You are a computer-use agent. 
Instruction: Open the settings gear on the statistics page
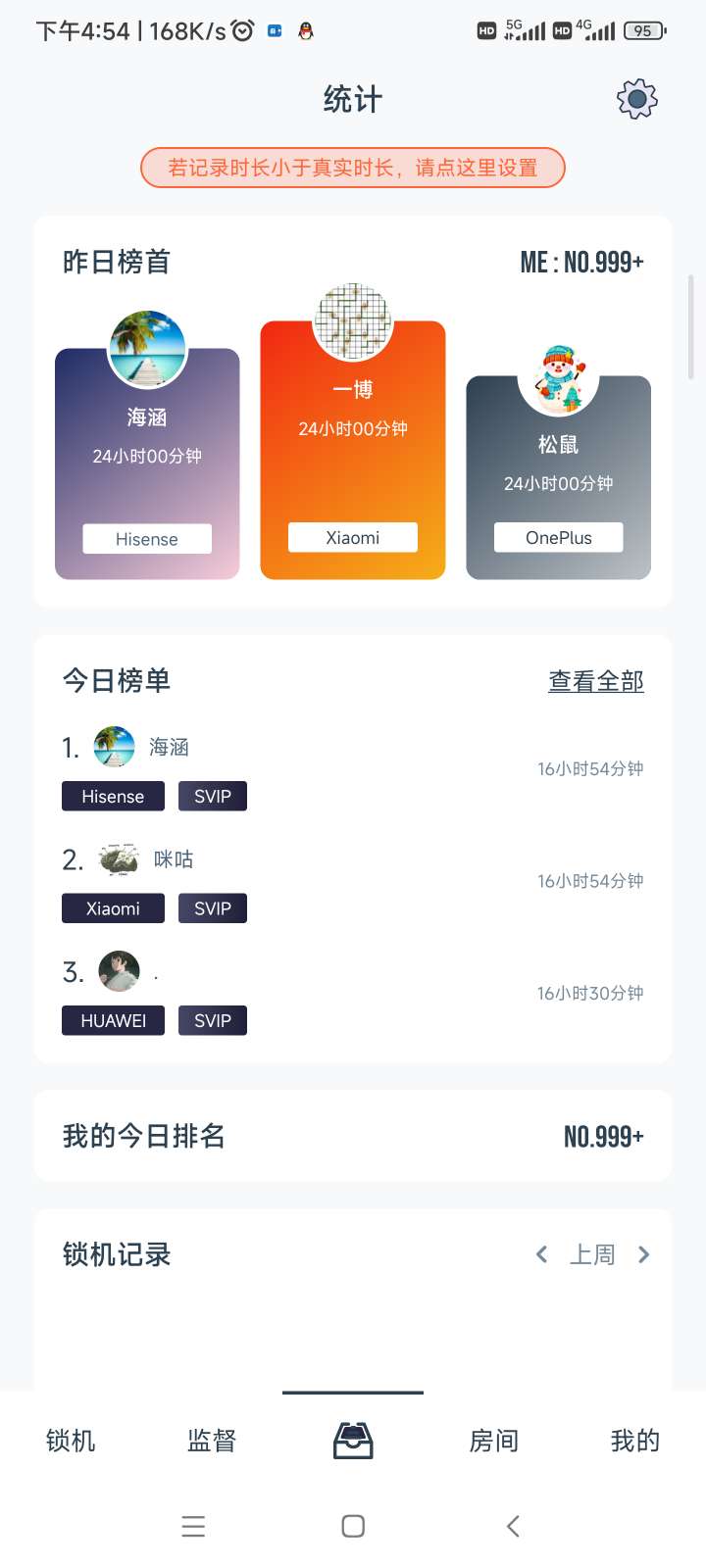pyautogui.click(x=635, y=99)
